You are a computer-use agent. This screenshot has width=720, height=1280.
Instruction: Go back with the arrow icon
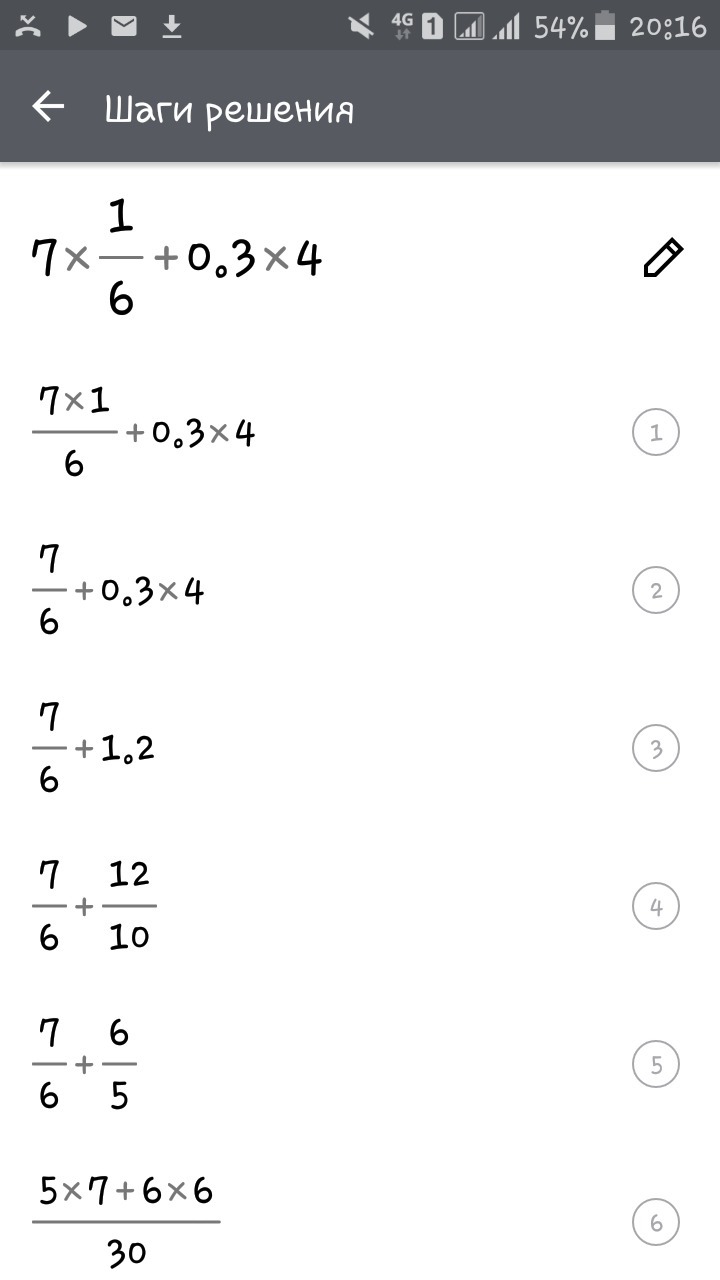[48, 108]
